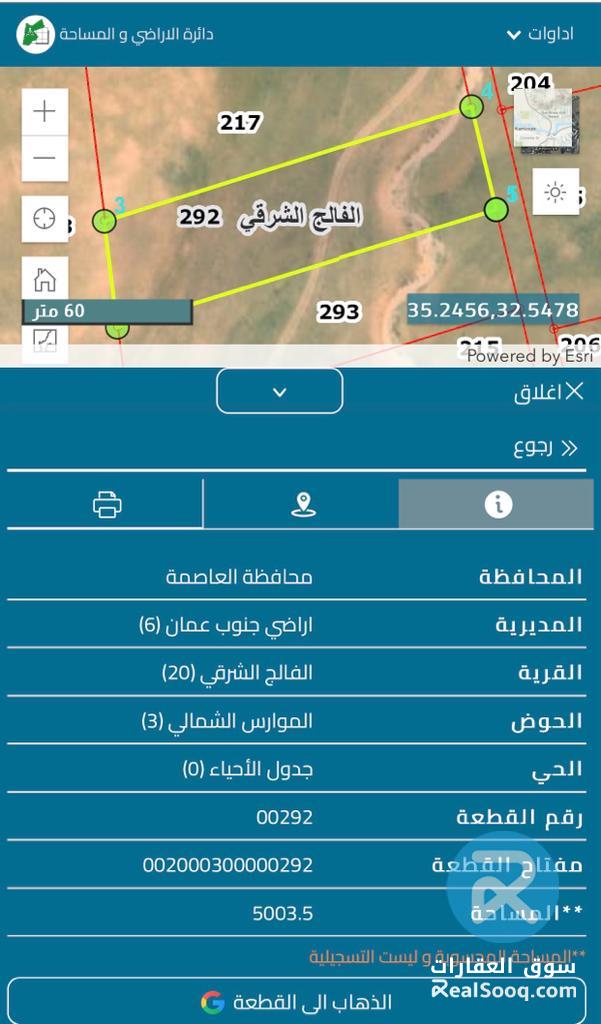Switch the basemap using the thumbnail
601x1024 pixels.
pyautogui.click(x=543, y=118)
